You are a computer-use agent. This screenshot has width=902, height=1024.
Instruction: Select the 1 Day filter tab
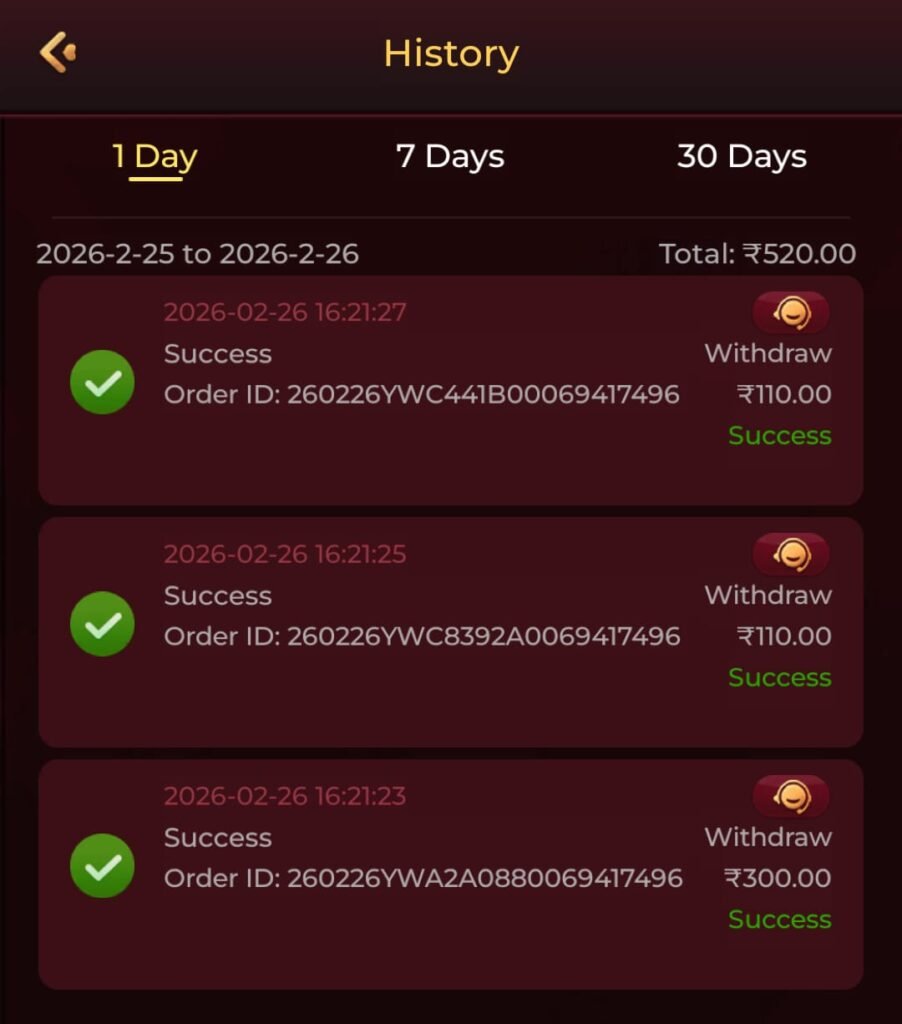155,156
